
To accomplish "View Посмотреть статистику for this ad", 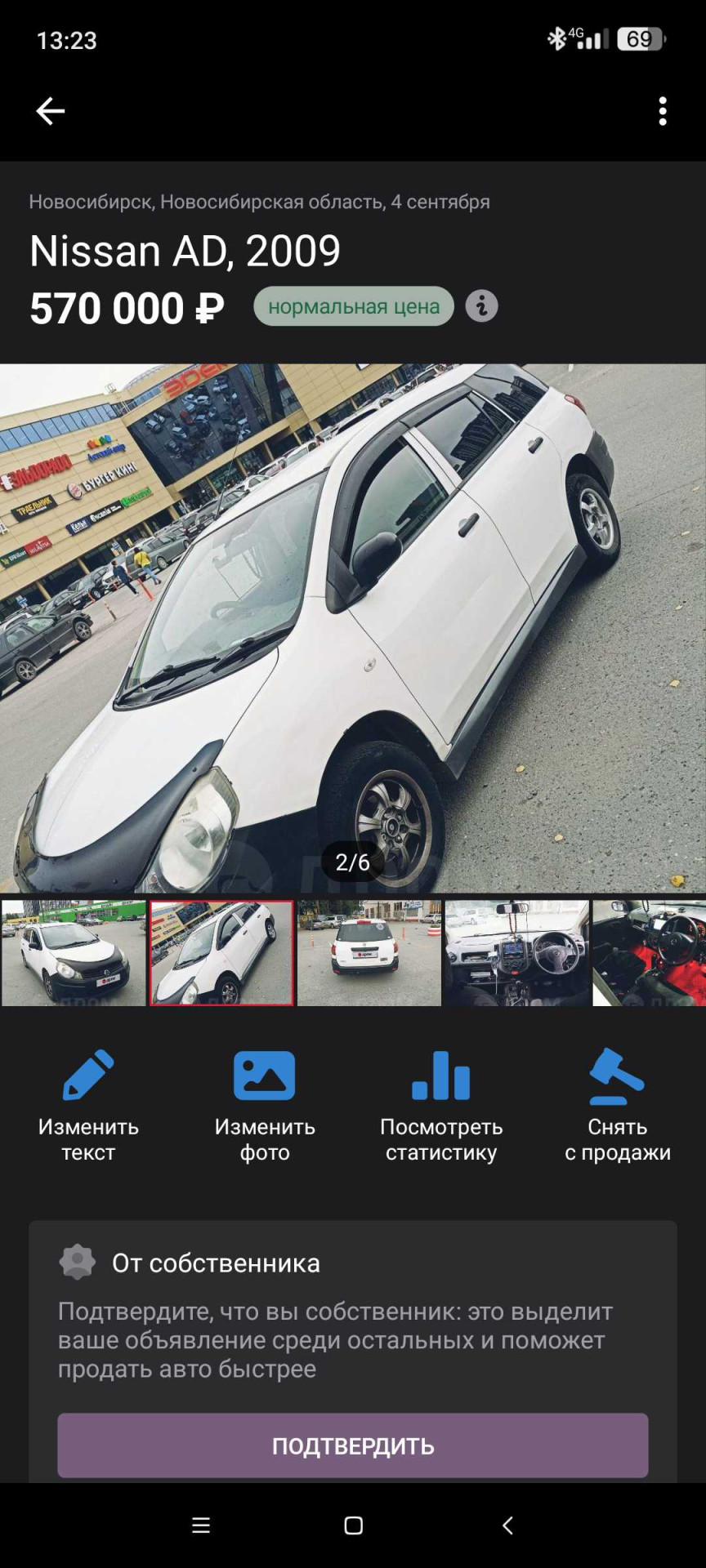I will click(x=441, y=1106).
